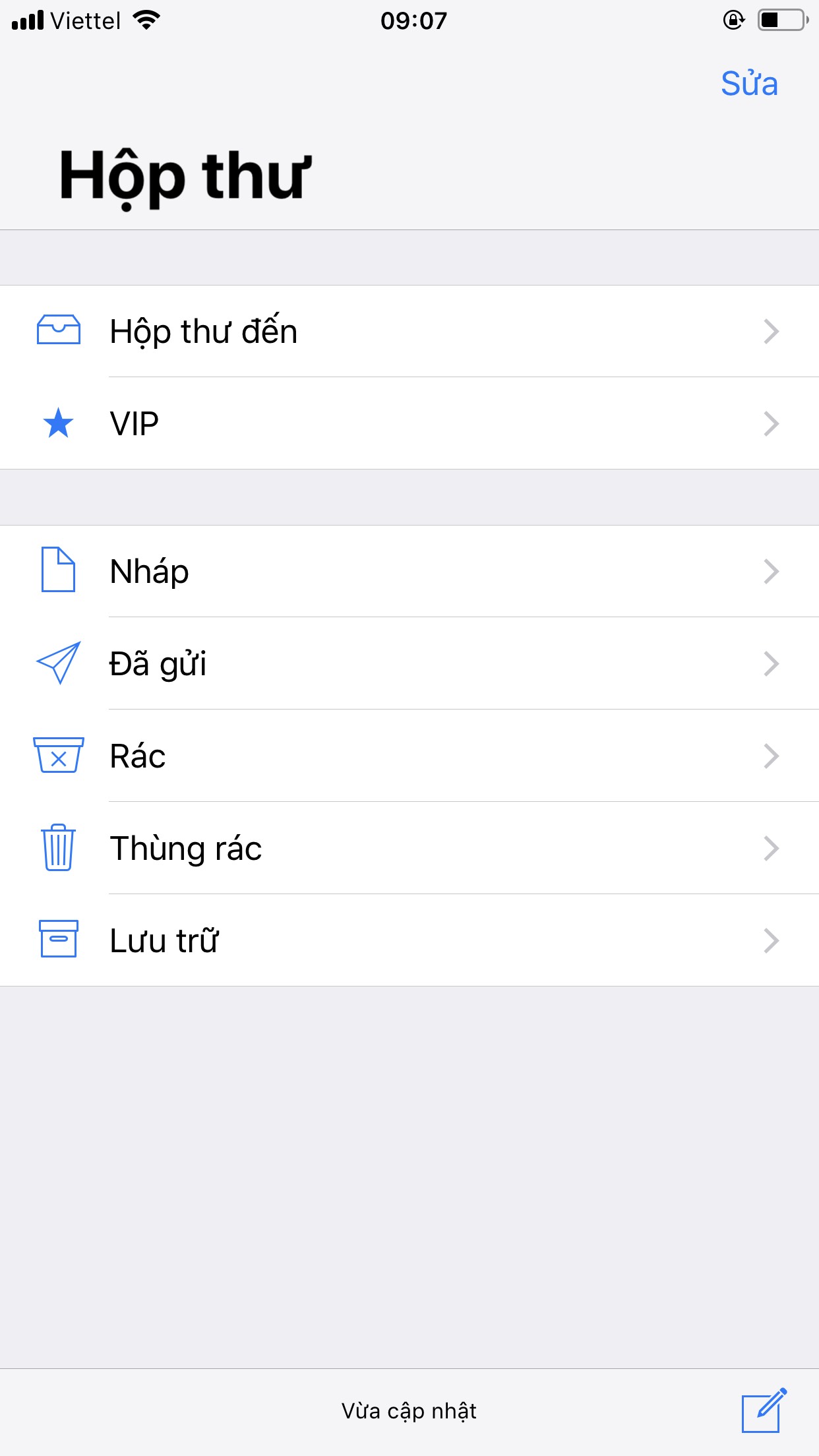Tap the VIP star icon
Viewport: 819px width, 1456px height.
(x=58, y=424)
